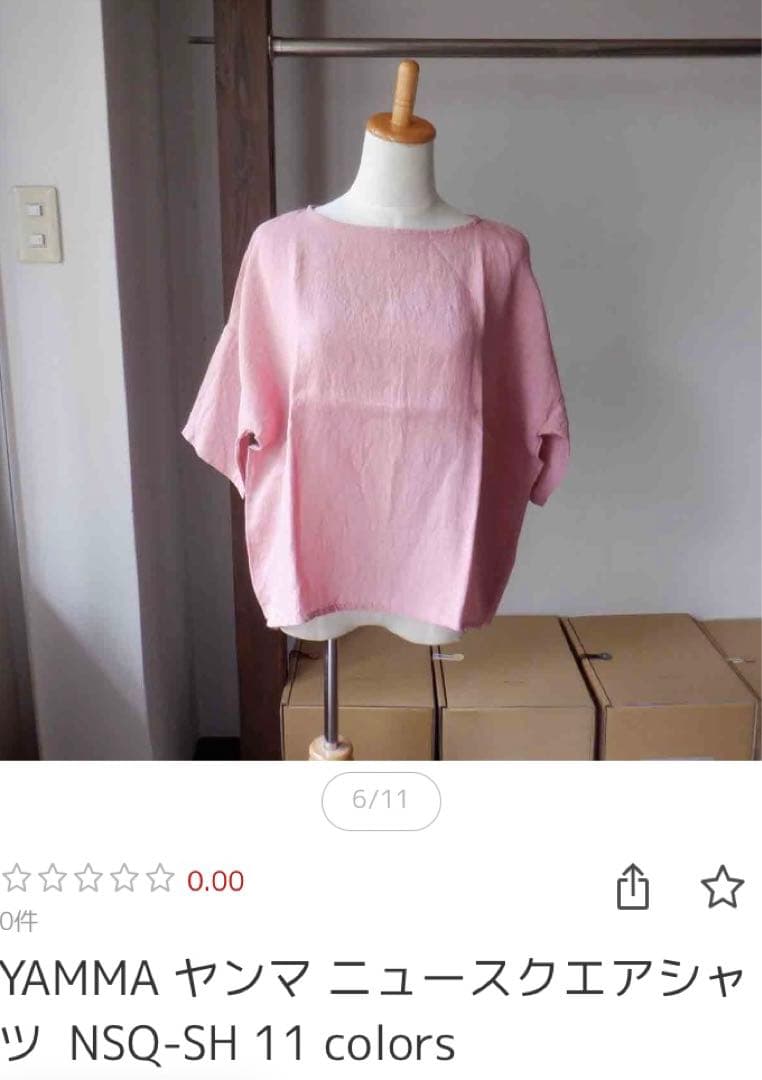Add item to favorites with star icon
Viewport: 762px width, 1080px height.
(x=721, y=887)
